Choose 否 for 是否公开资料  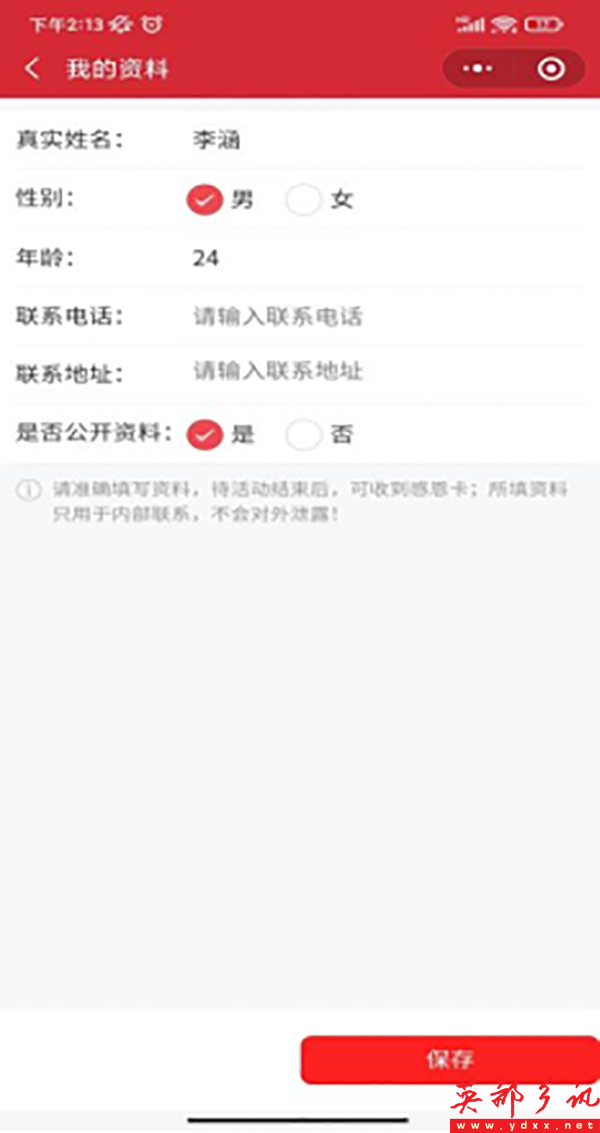[x=304, y=434]
